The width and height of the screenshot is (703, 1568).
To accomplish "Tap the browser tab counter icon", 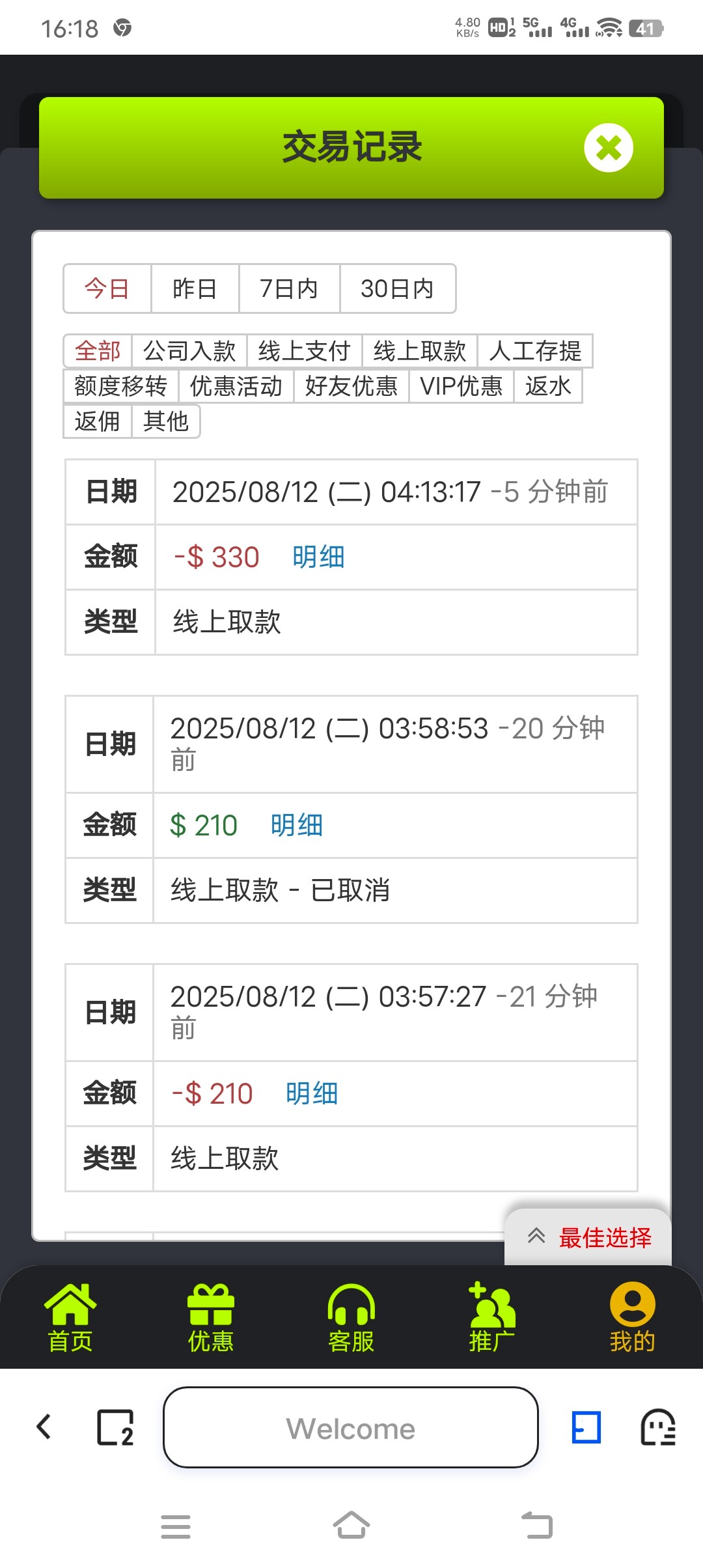I will pyautogui.click(x=116, y=1427).
